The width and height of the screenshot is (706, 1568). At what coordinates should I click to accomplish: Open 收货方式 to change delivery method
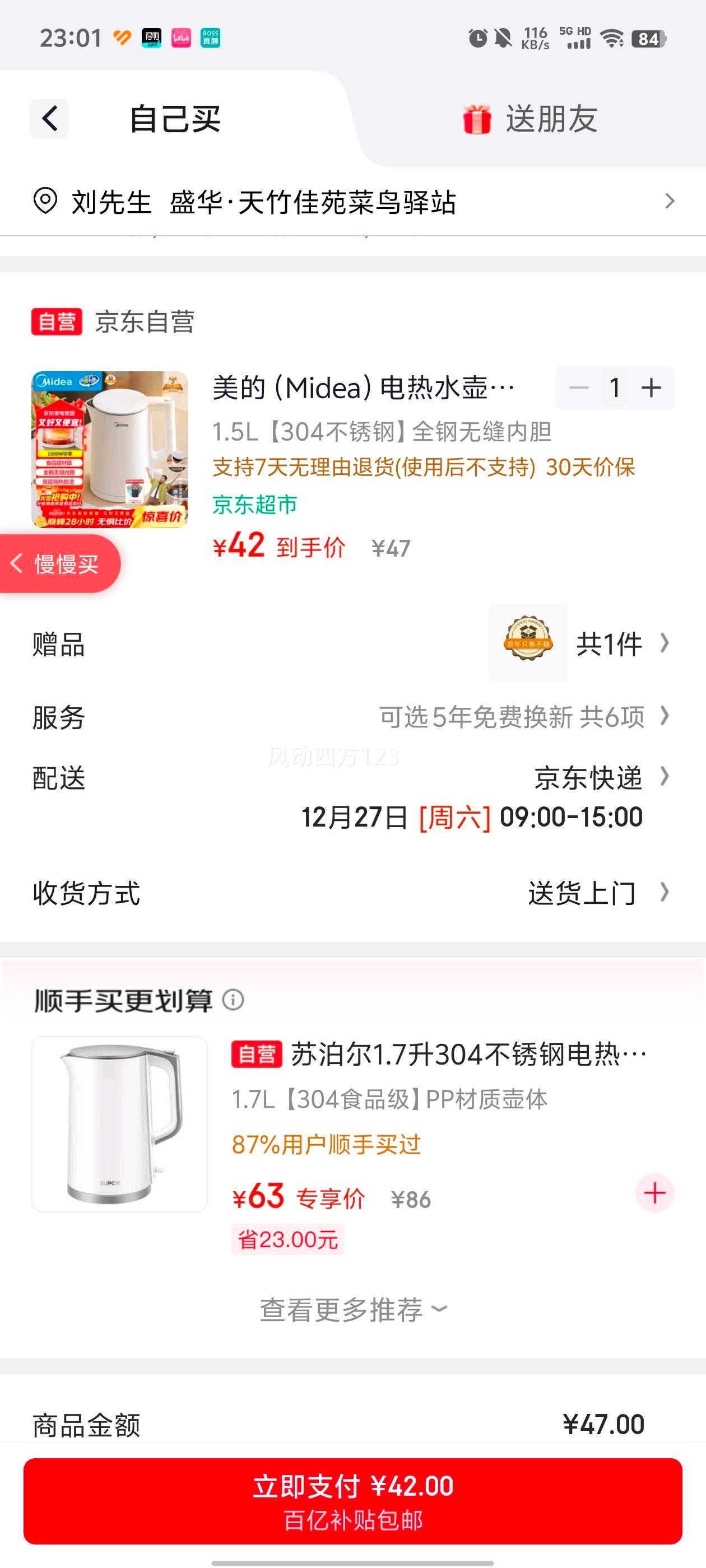[665, 893]
